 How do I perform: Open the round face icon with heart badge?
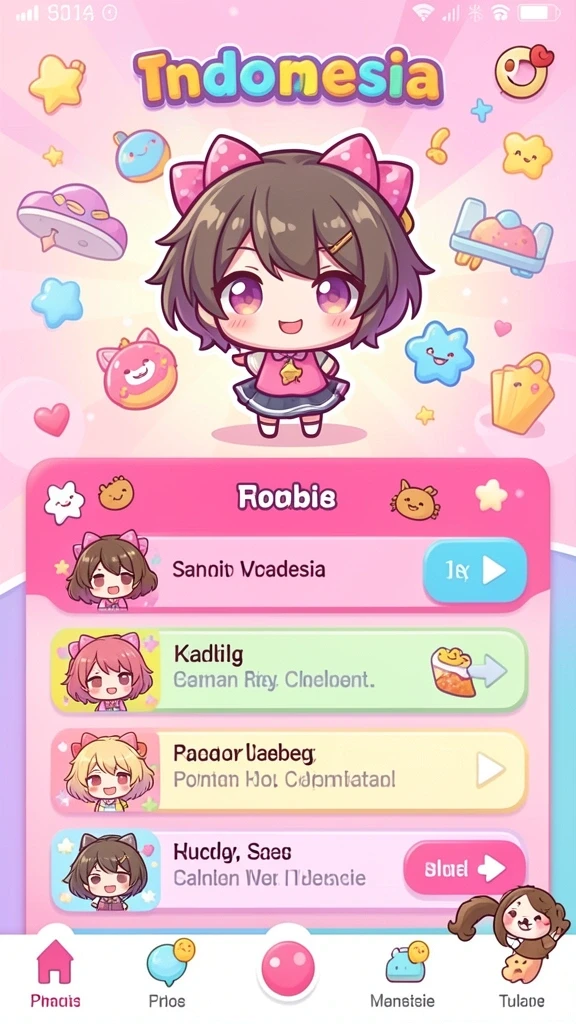[x=523, y=72]
